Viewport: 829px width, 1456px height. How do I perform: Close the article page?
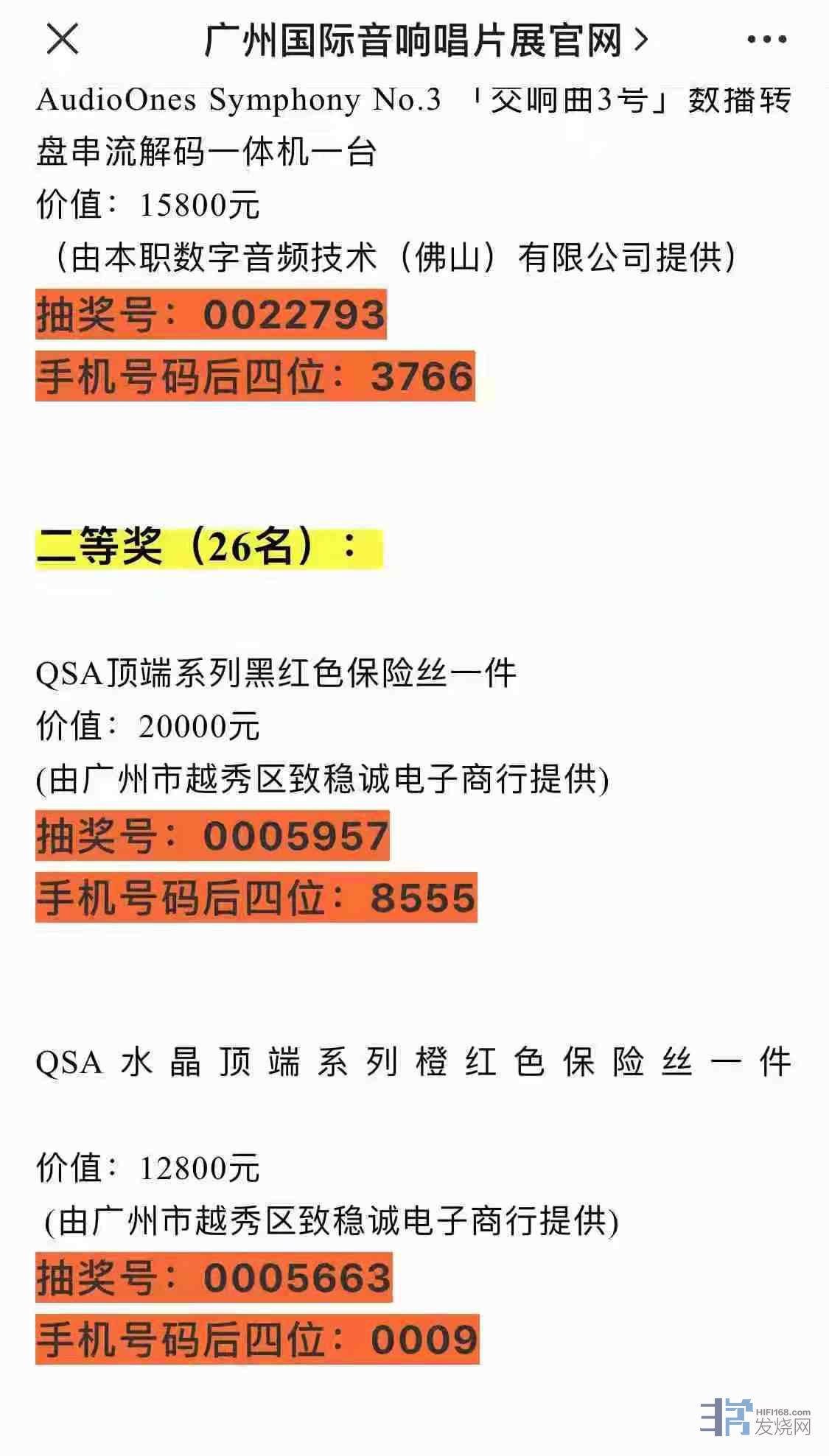pos(62,39)
